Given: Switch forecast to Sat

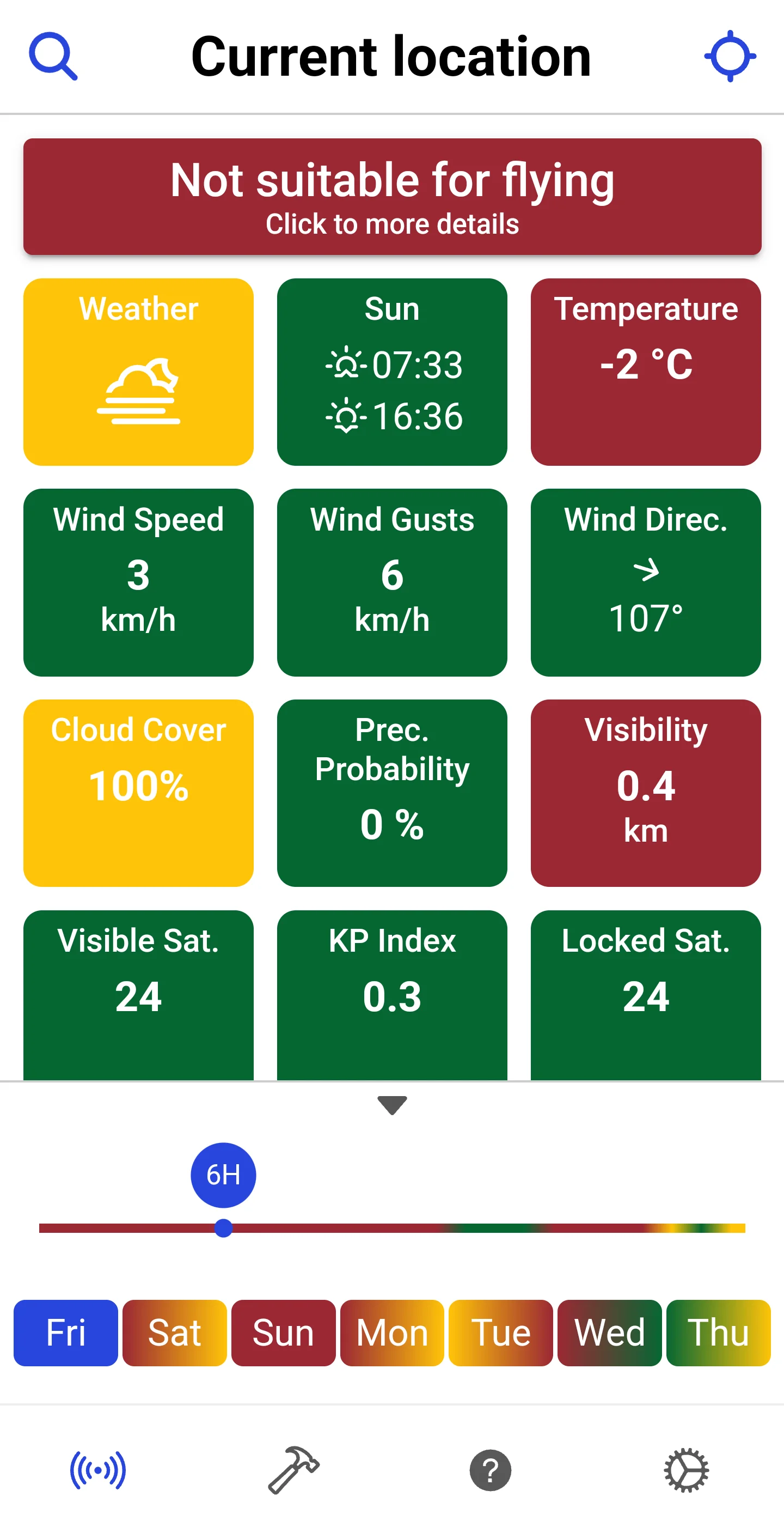Looking at the screenshot, I should (x=174, y=1333).
